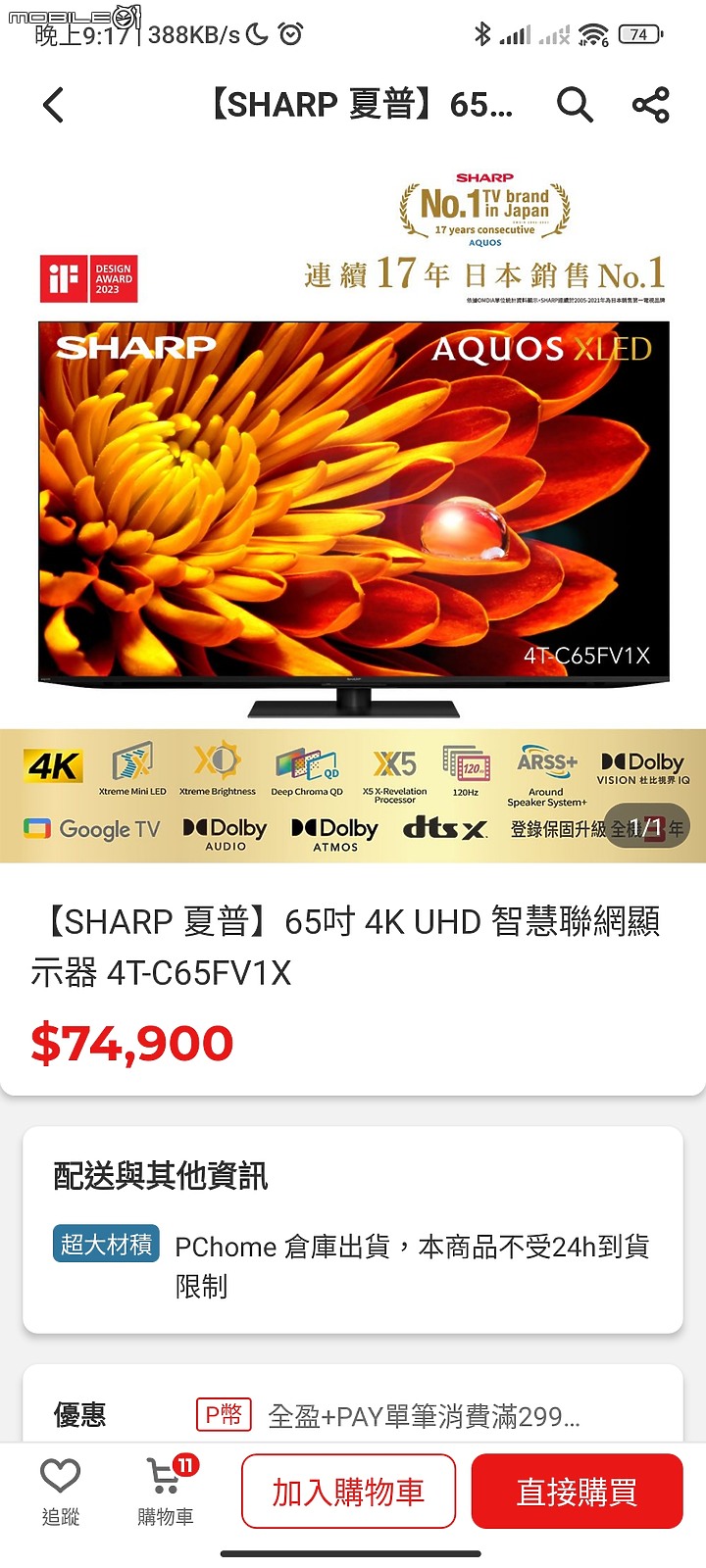Open the 優惠 promotions row

(353, 1415)
